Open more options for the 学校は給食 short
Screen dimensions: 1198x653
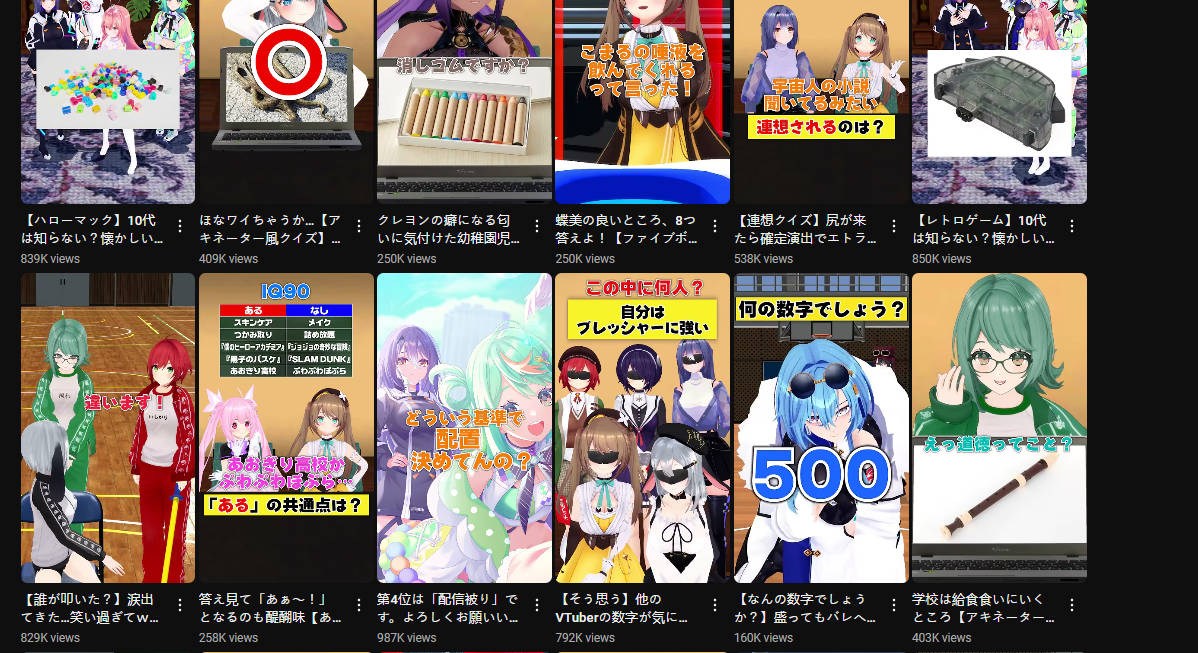1071,605
